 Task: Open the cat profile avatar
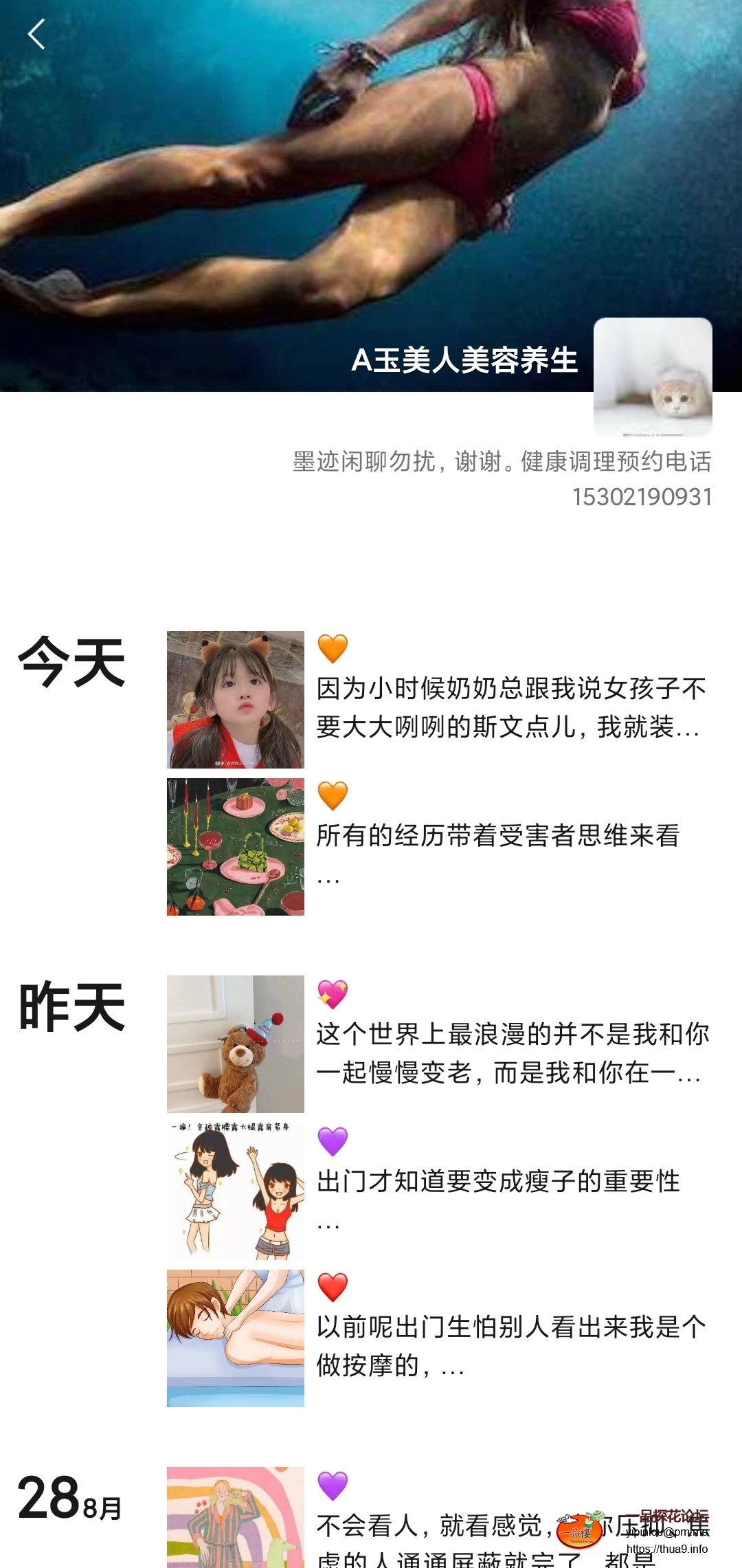click(x=652, y=376)
